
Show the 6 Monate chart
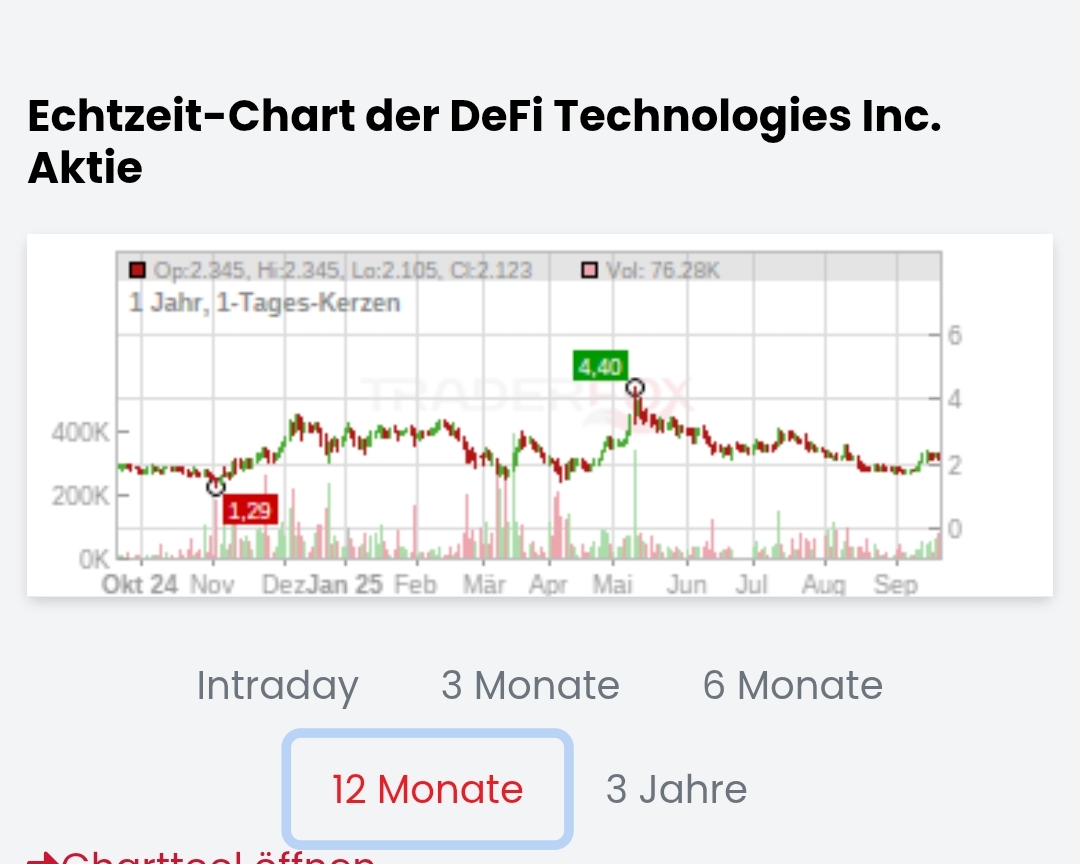[793, 686]
